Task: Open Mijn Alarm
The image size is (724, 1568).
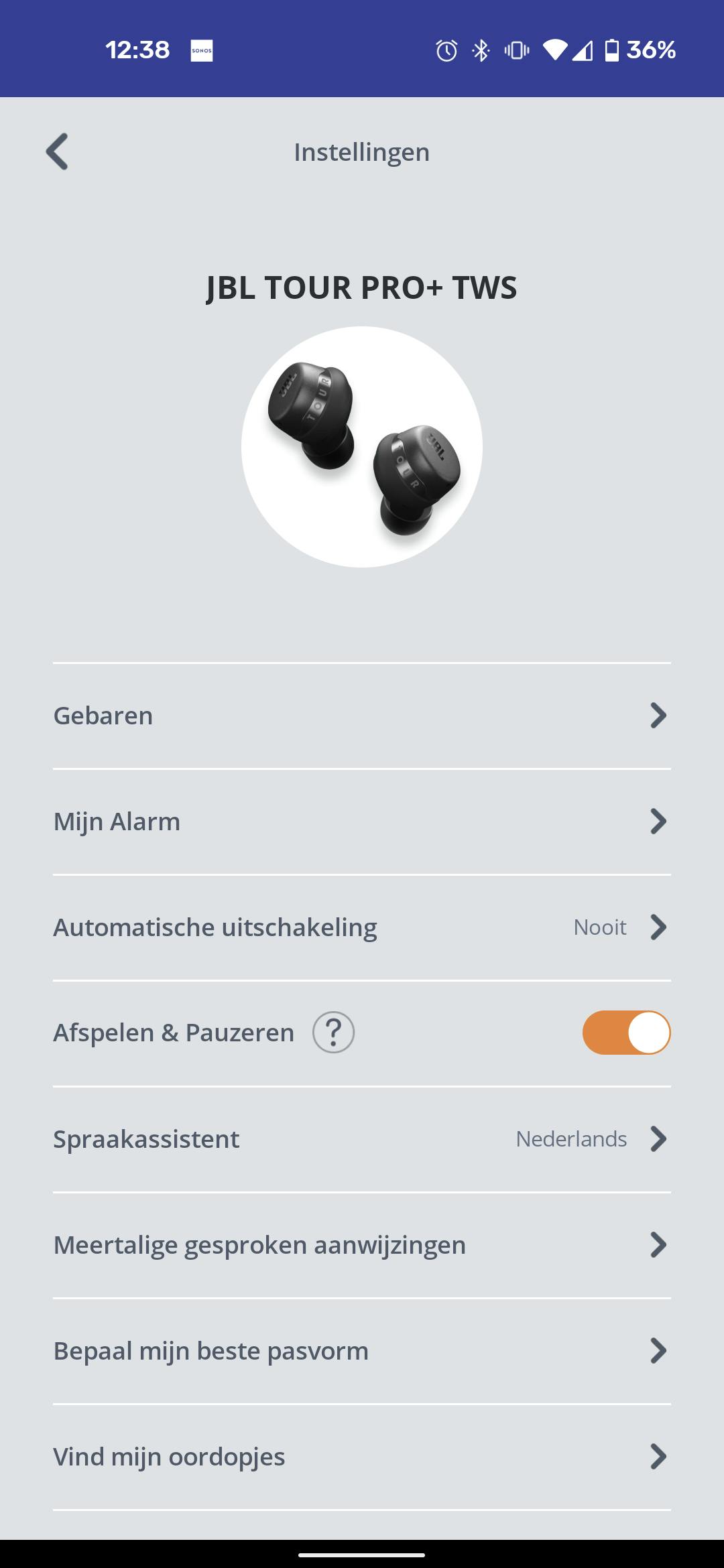Action: tap(362, 822)
